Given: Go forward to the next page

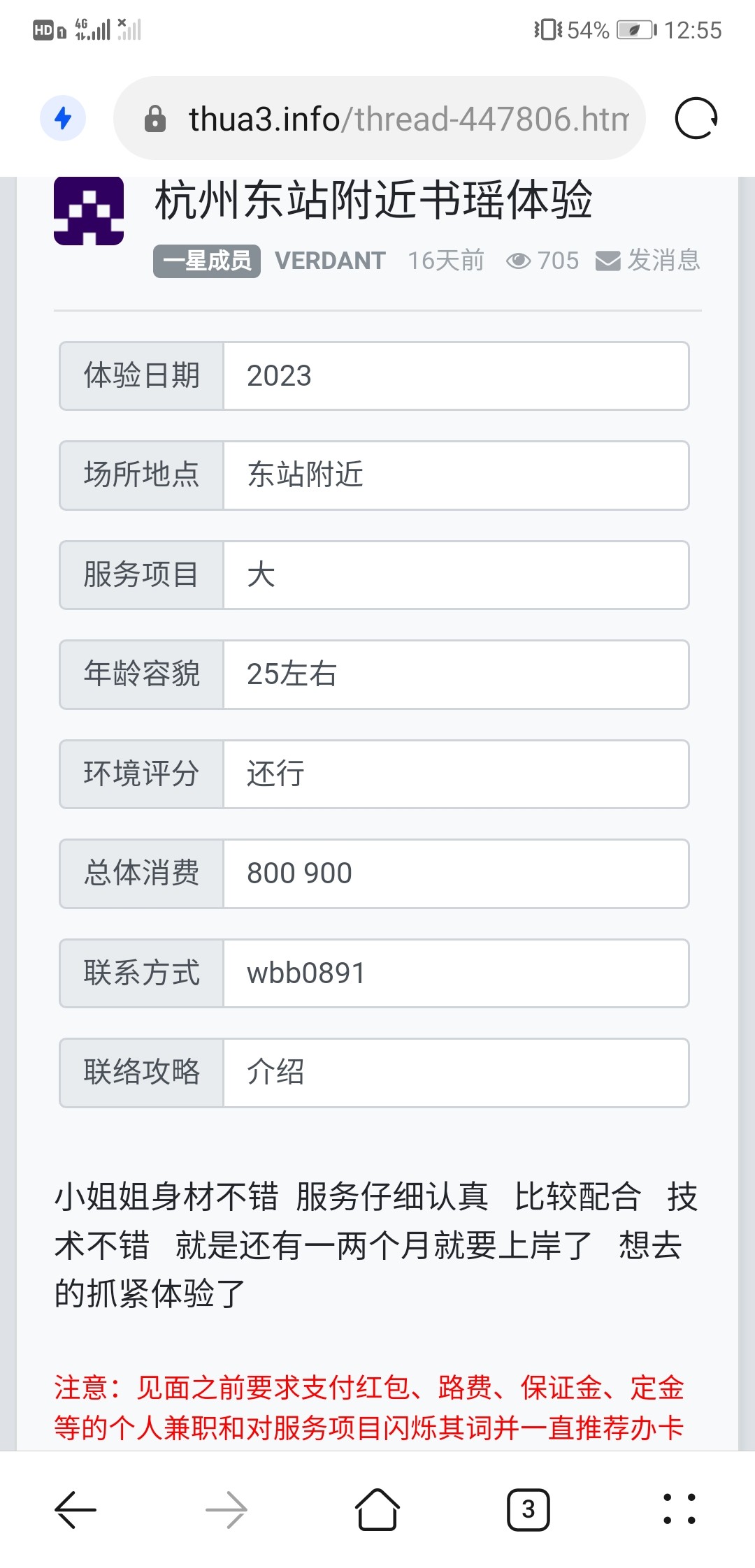Looking at the screenshot, I should click(226, 1509).
